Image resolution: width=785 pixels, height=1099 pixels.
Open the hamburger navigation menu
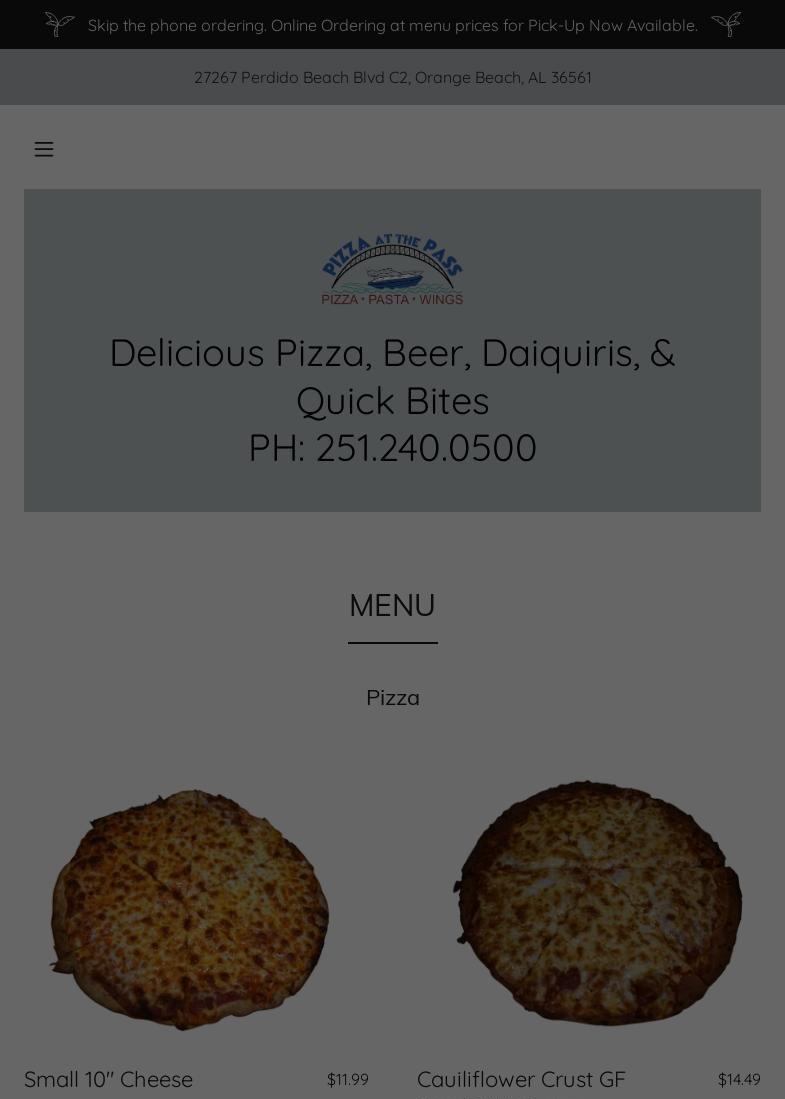(44, 150)
